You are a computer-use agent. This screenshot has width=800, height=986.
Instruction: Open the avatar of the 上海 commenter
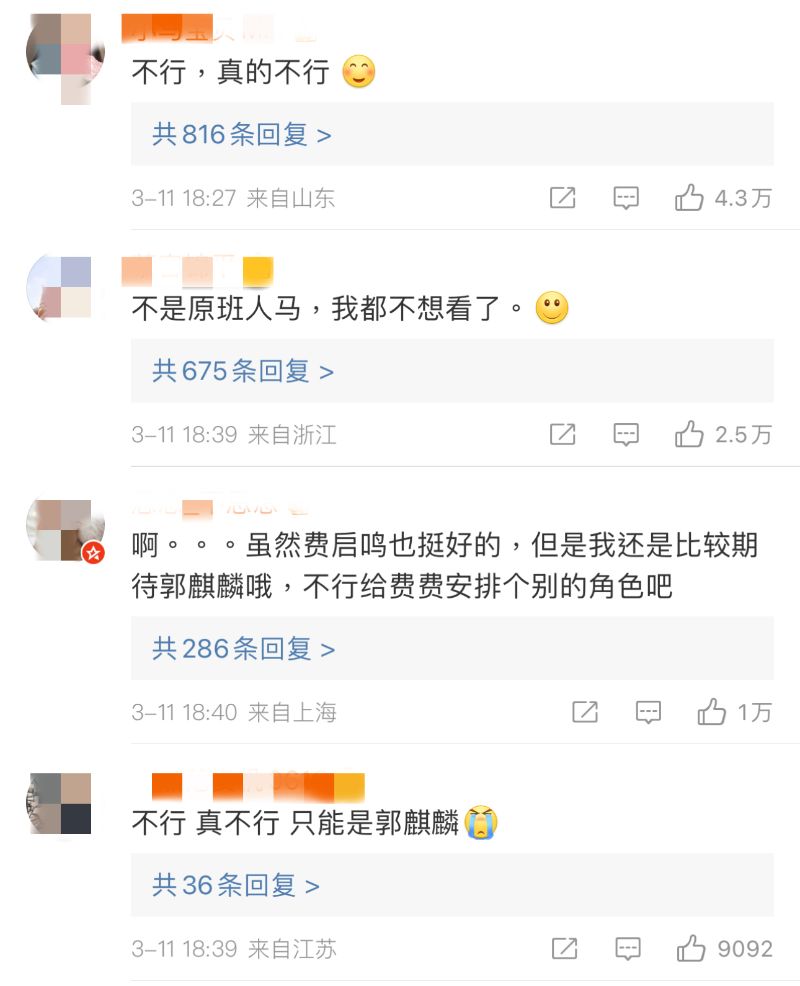coord(65,530)
